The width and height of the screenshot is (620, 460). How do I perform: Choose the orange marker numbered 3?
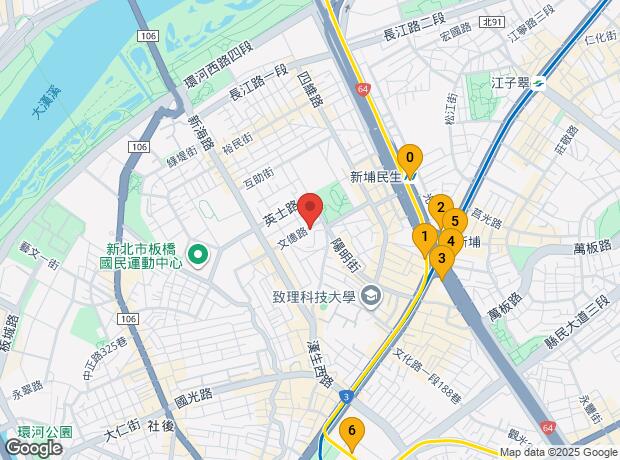tap(442, 262)
